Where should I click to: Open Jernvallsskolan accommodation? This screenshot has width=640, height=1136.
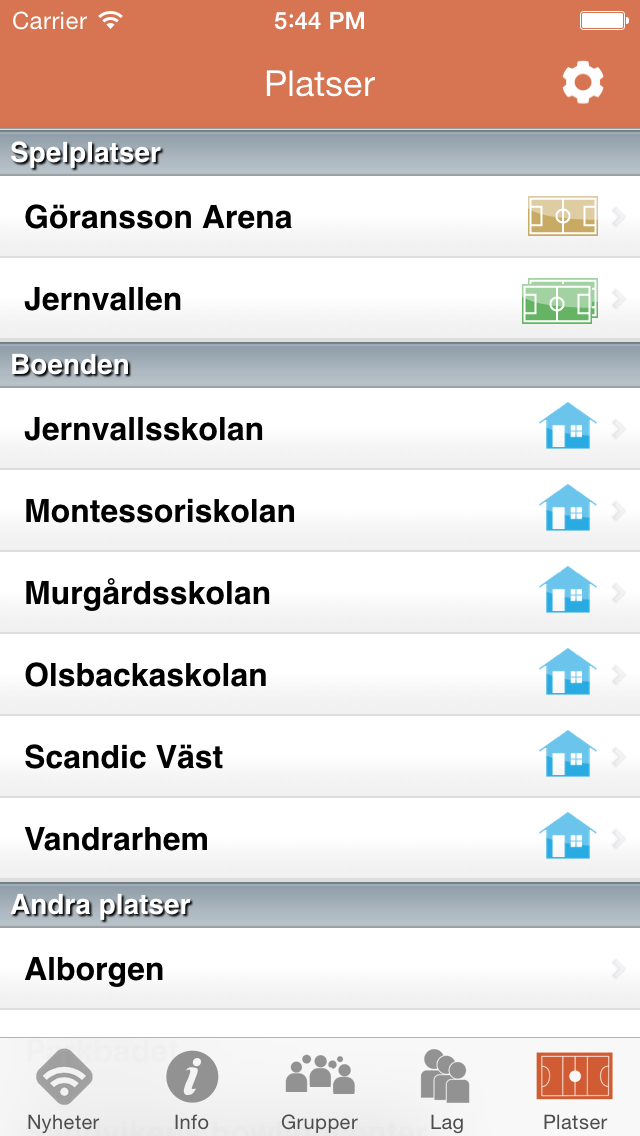[320, 429]
